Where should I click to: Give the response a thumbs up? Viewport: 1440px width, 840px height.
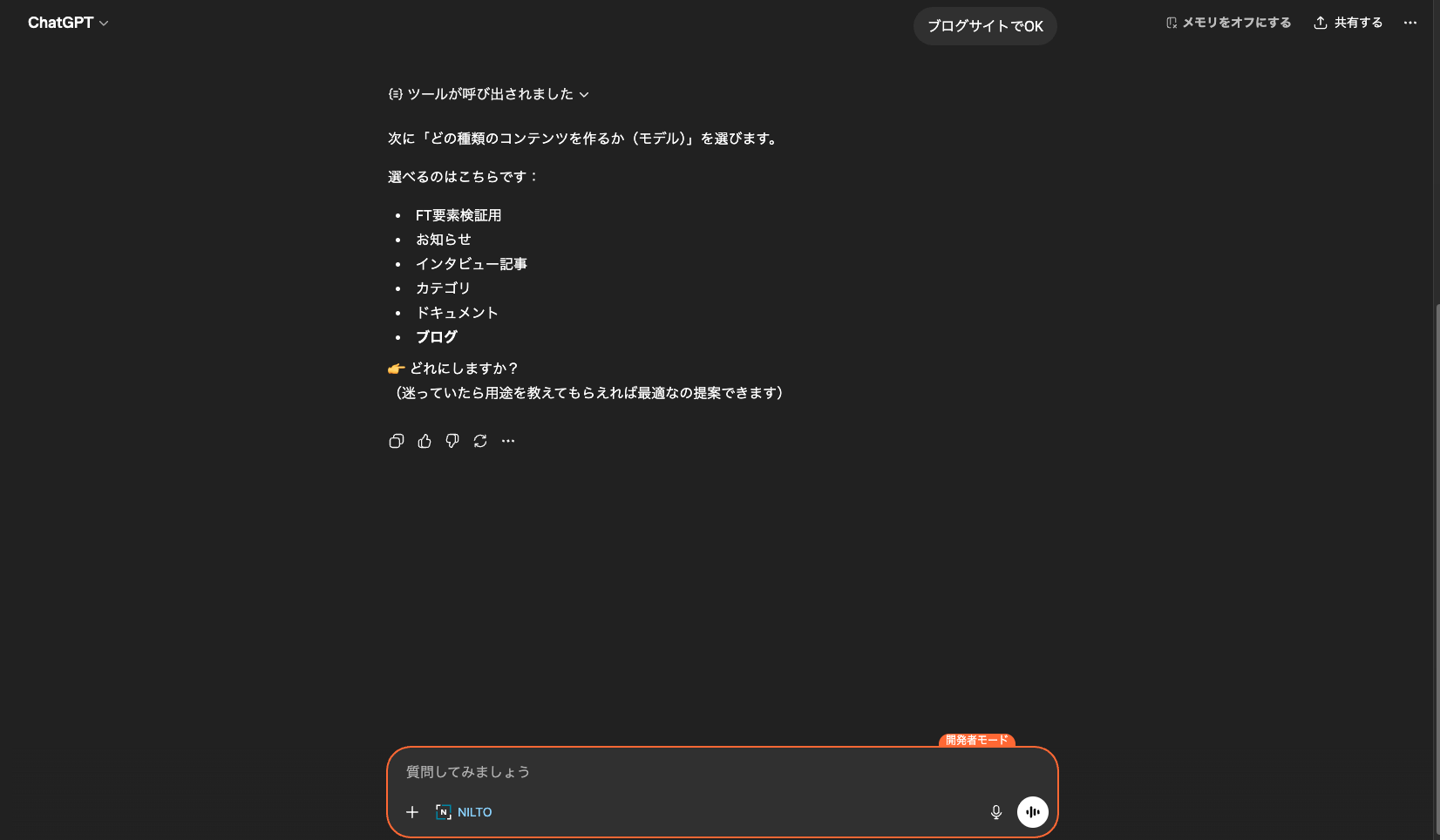[425, 441]
